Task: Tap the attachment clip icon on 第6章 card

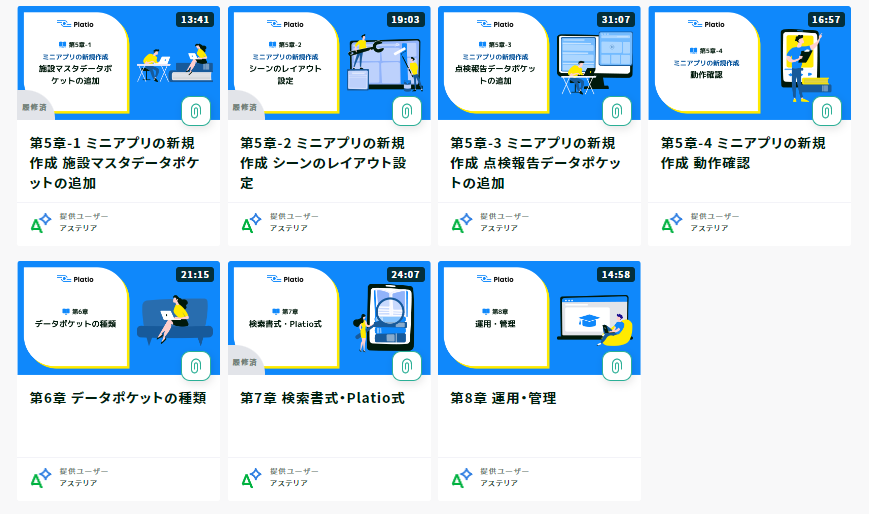Action: pos(196,366)
